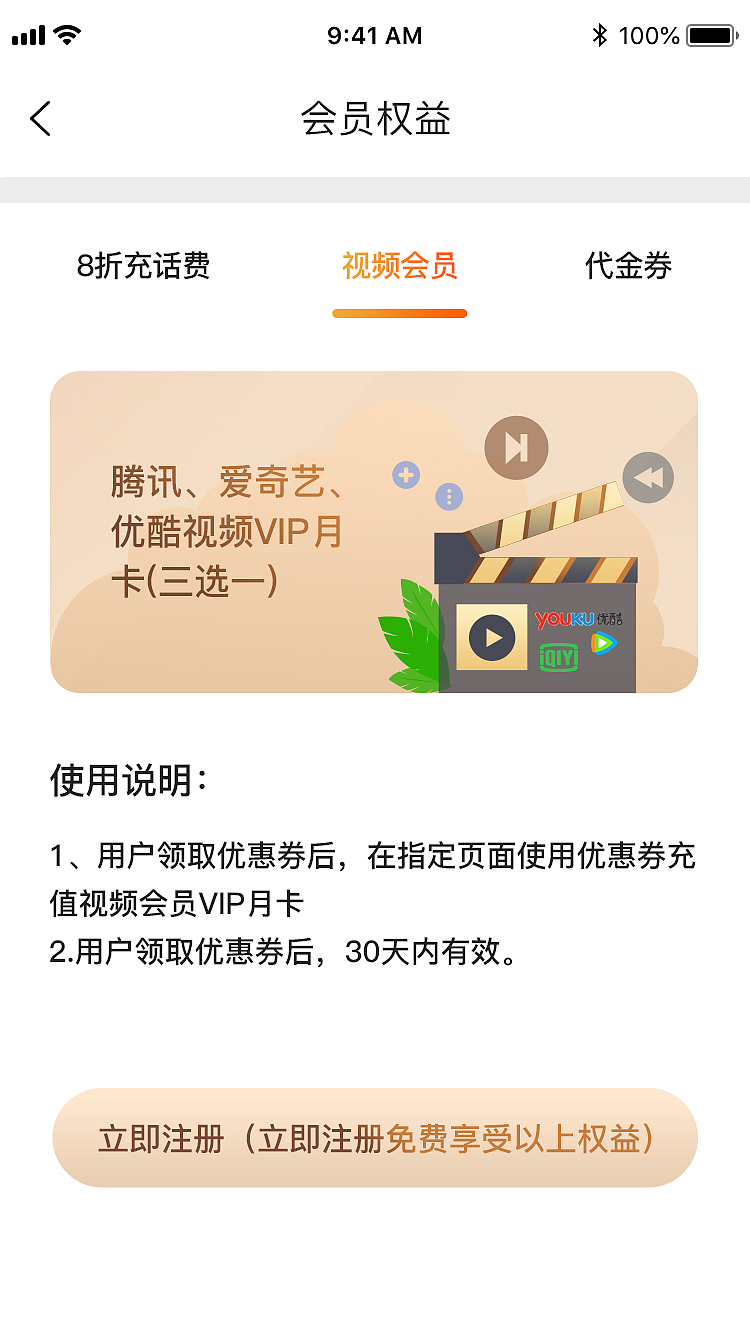Switch to the 代金券 tab
This screenshot has height=1336, width=750.
point(629,265)
